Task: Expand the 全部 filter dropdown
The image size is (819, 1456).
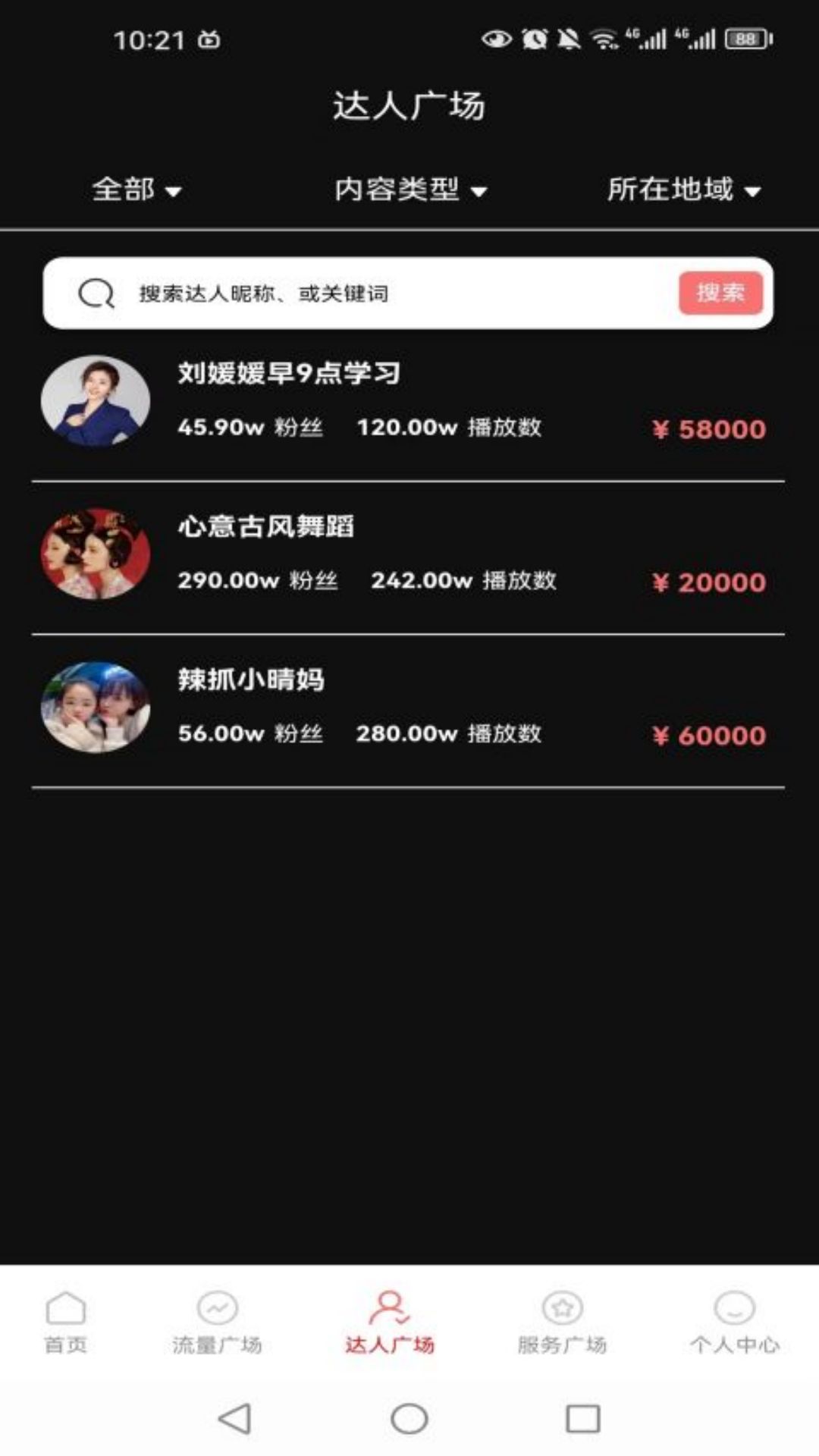Action: [x=136, y=190]
